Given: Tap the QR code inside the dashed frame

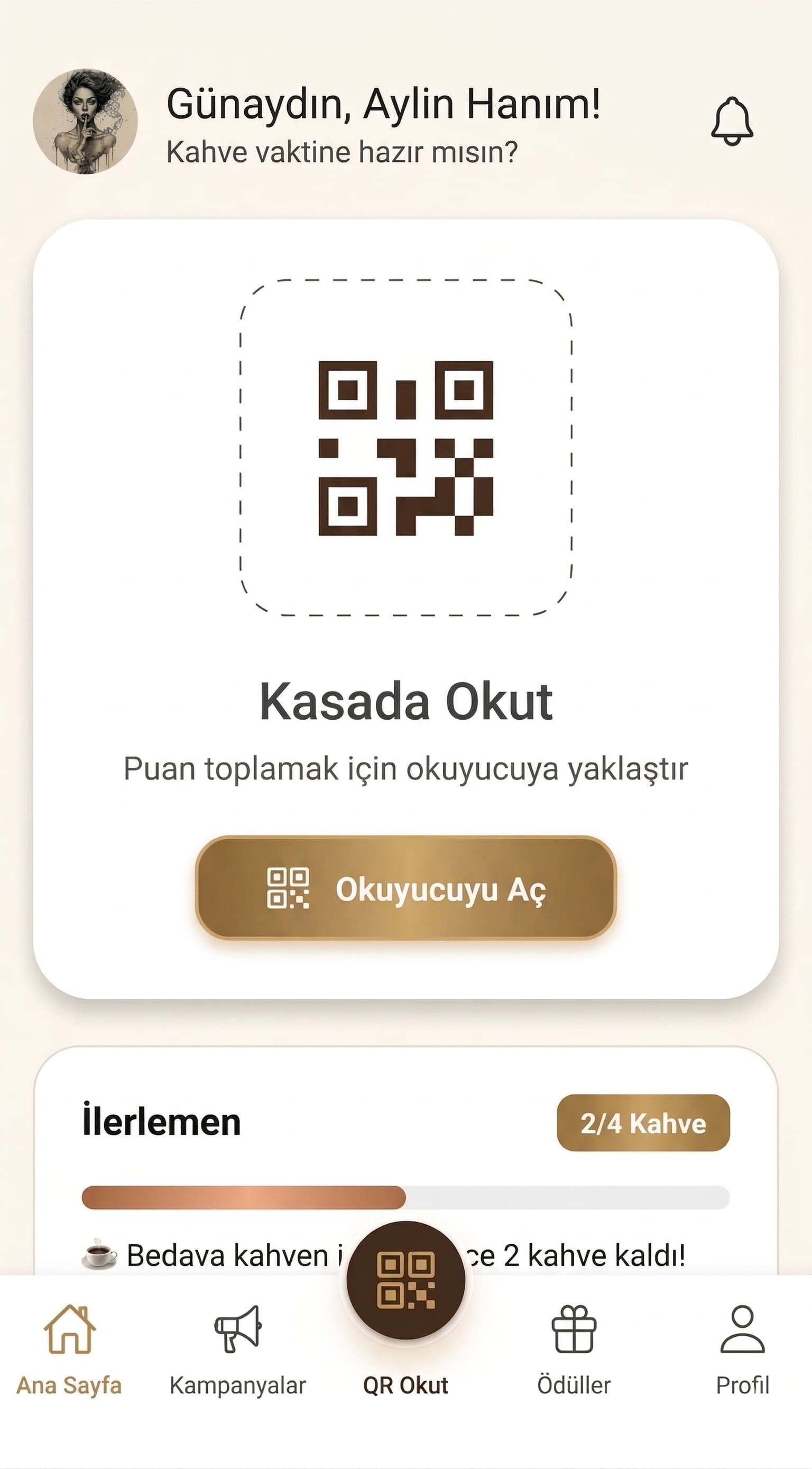Looking at the screenshot, I should tap(406, 451).
